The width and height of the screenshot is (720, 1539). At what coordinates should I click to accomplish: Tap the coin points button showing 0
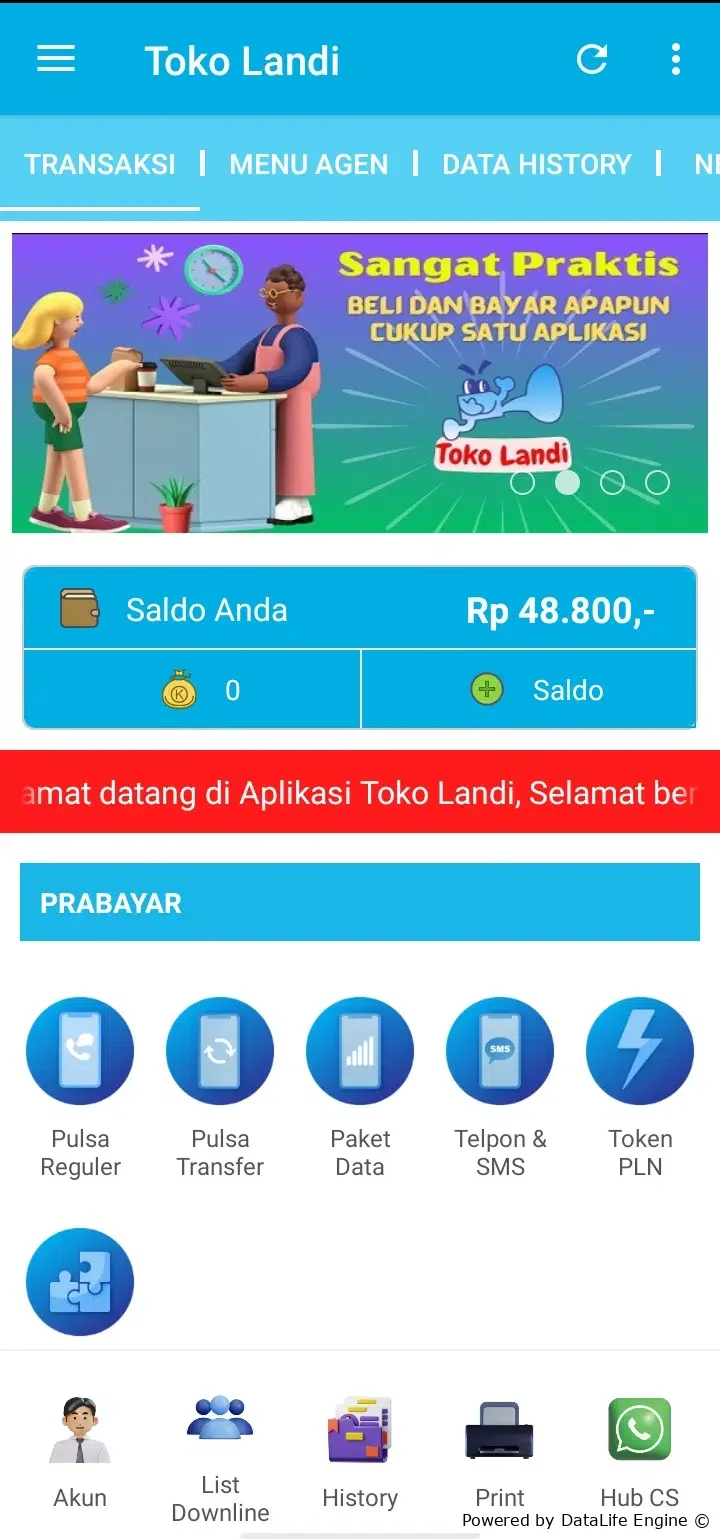click(x=192, y=690)
